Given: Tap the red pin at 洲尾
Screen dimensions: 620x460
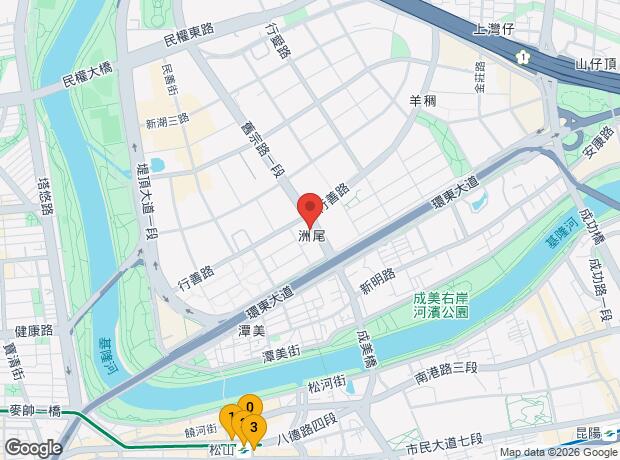Looking at the screenshot, I should (x=310, y=208).
